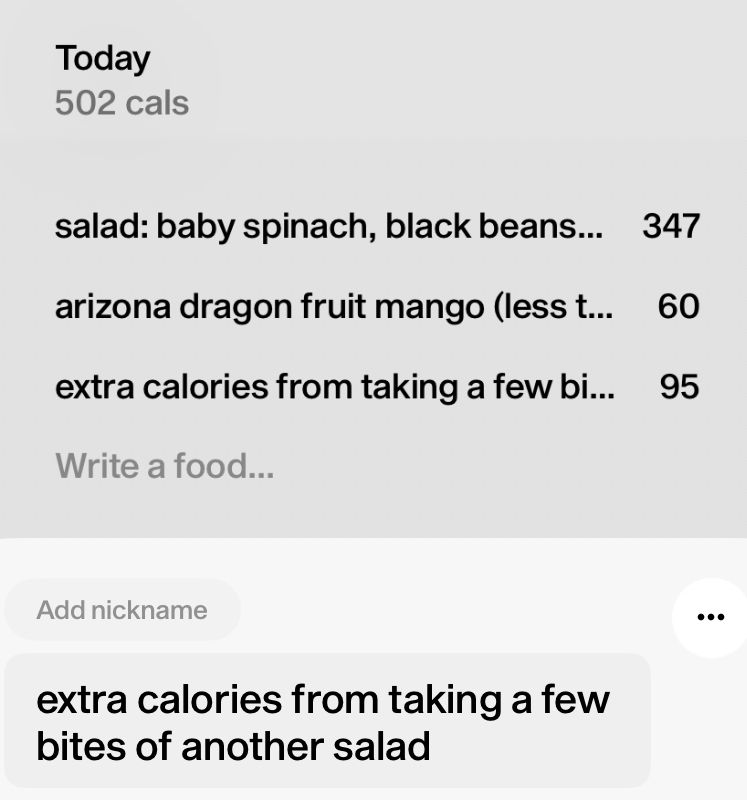The width and height of the screenshot is (747, 800).
Task: Edit the extra calories food description text
Action: tap(323, 722)
